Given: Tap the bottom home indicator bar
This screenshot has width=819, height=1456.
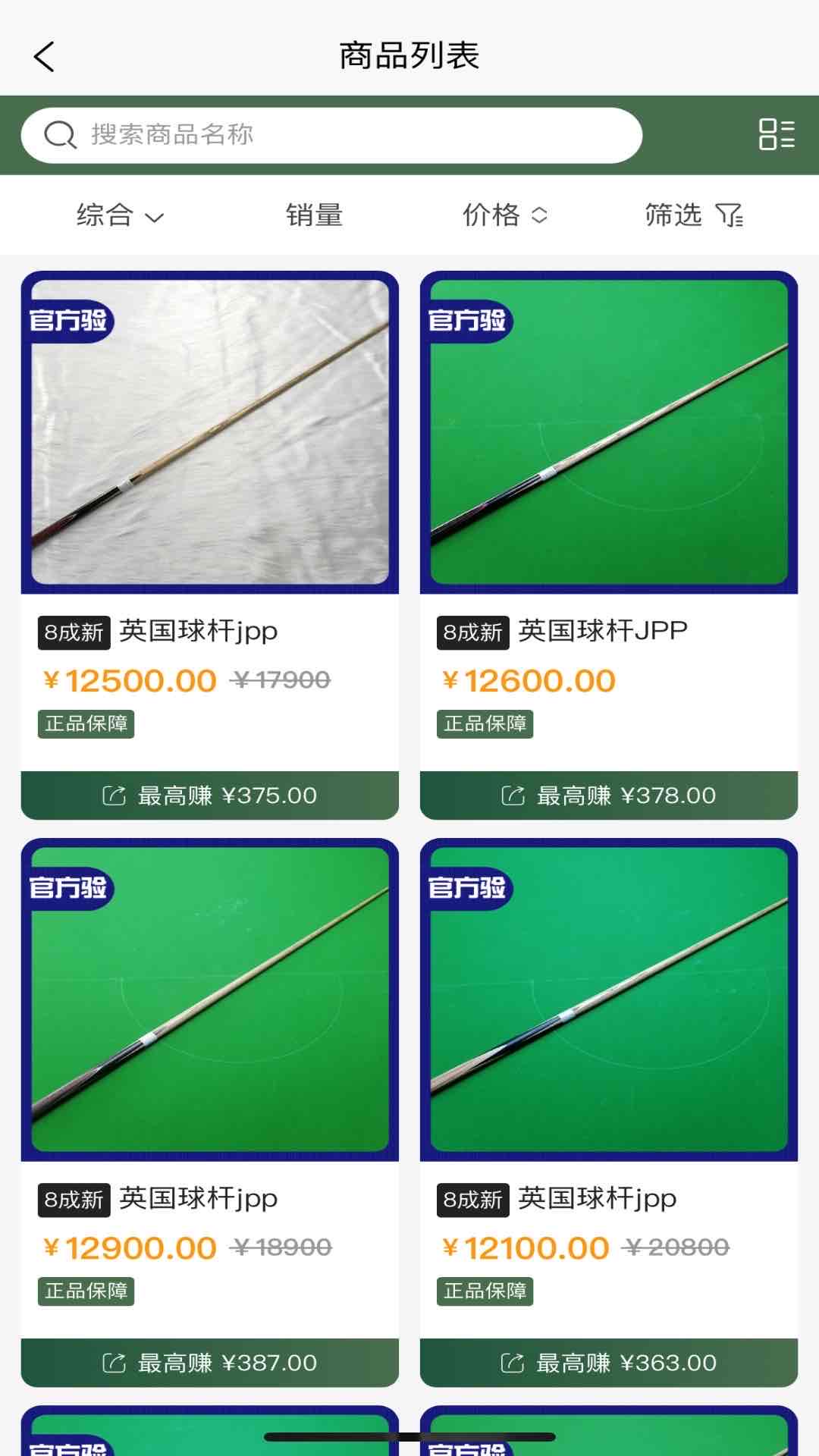Looking at the screenshot, I should (409, 1432).
